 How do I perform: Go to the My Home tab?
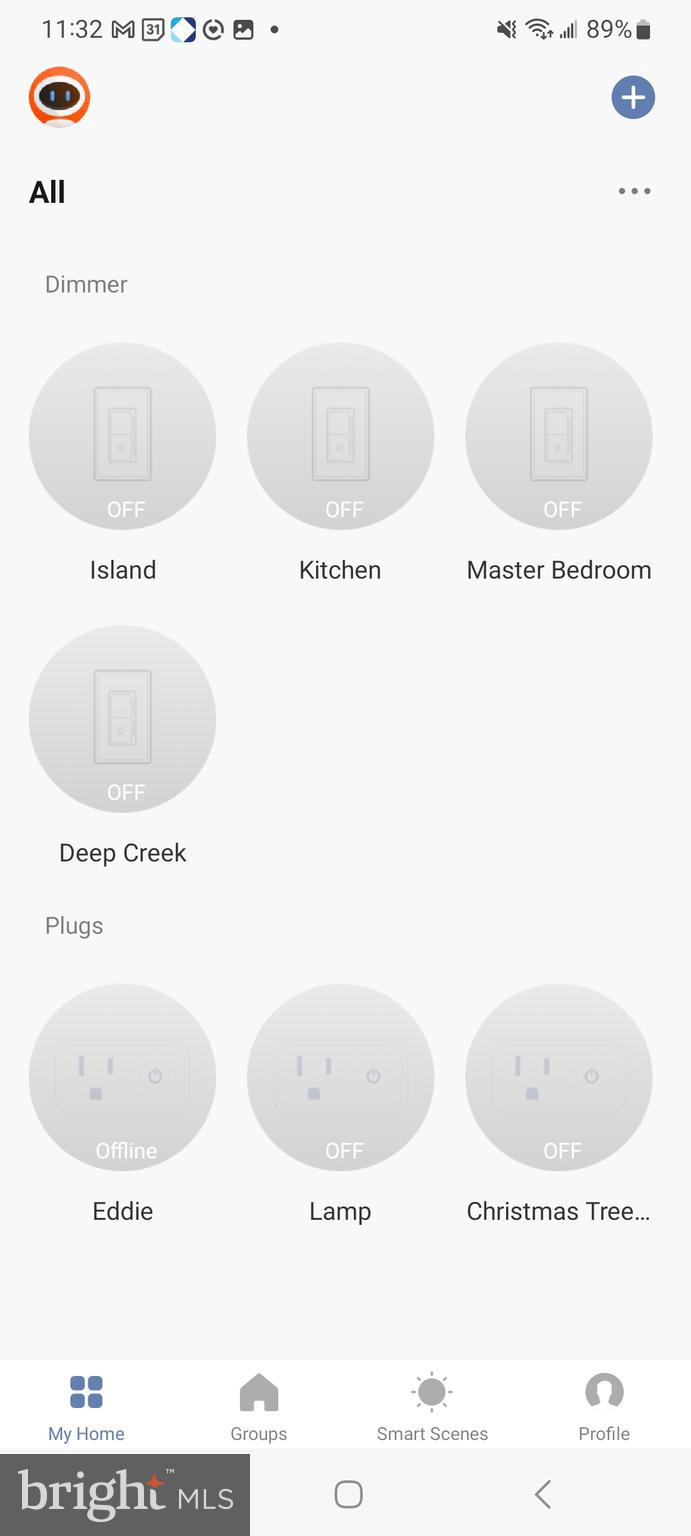(x=87, y=1406)
